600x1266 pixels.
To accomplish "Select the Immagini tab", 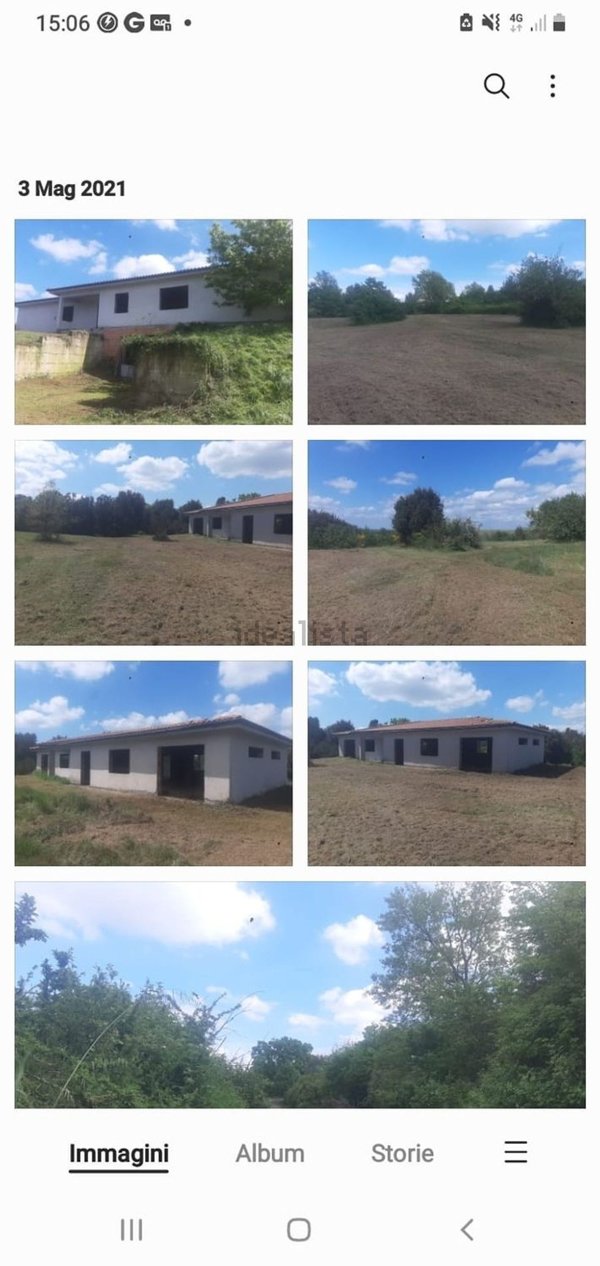I will (x=119, y=1153).
